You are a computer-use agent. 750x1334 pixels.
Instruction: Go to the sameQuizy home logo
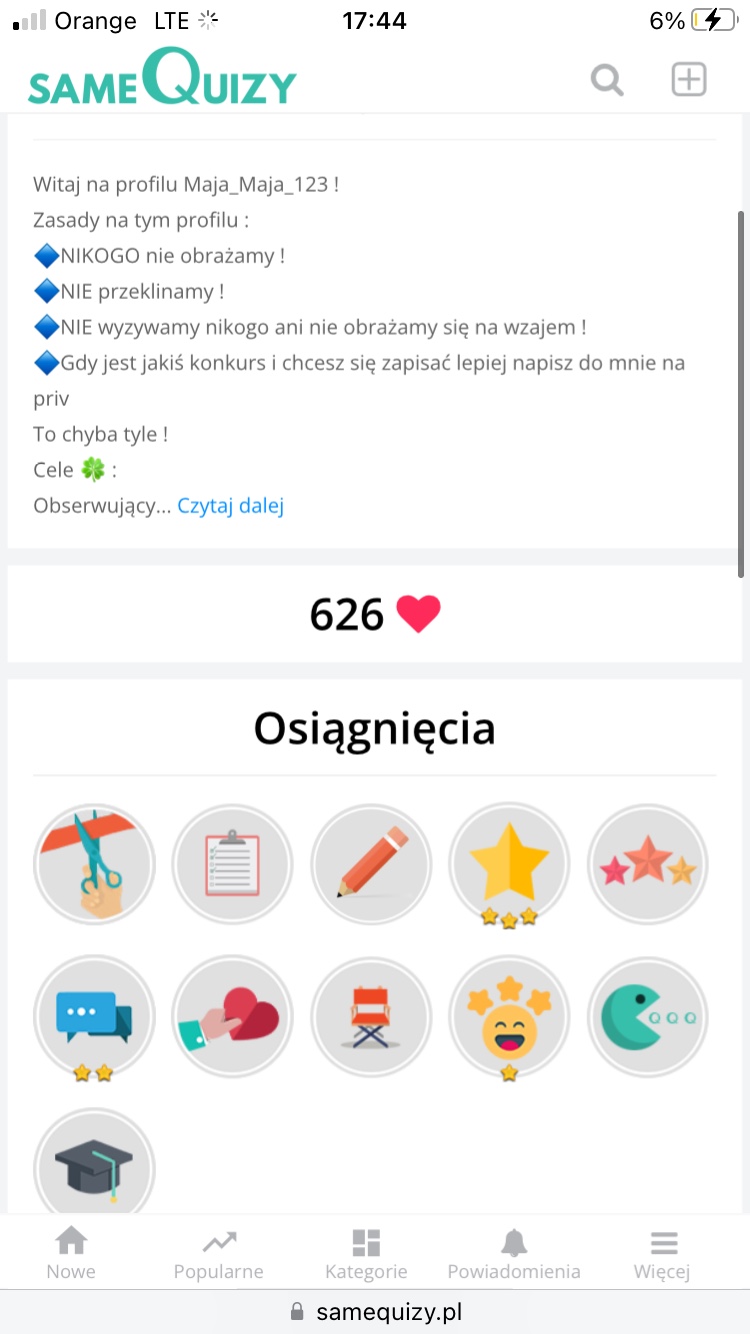pyautogui.click(x=162, y=78)
